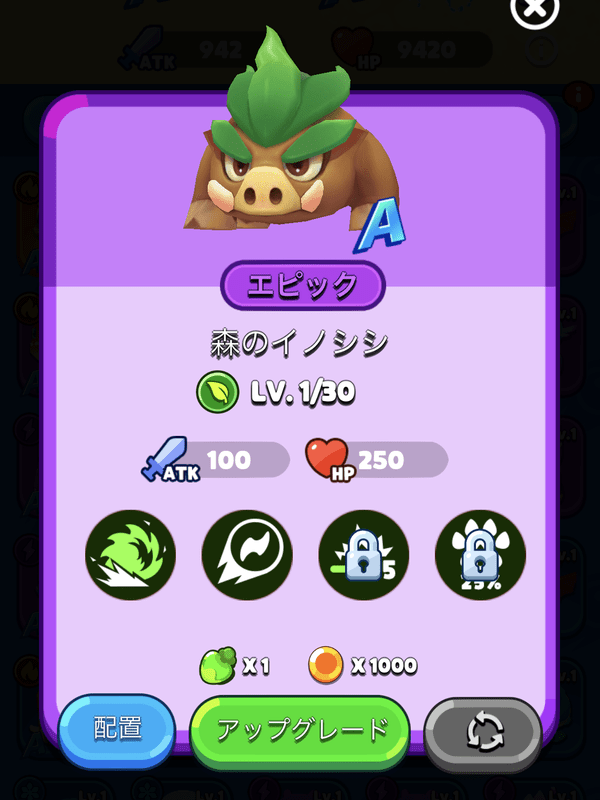Tap the locked paw skill icon

(x=480, y=554)
